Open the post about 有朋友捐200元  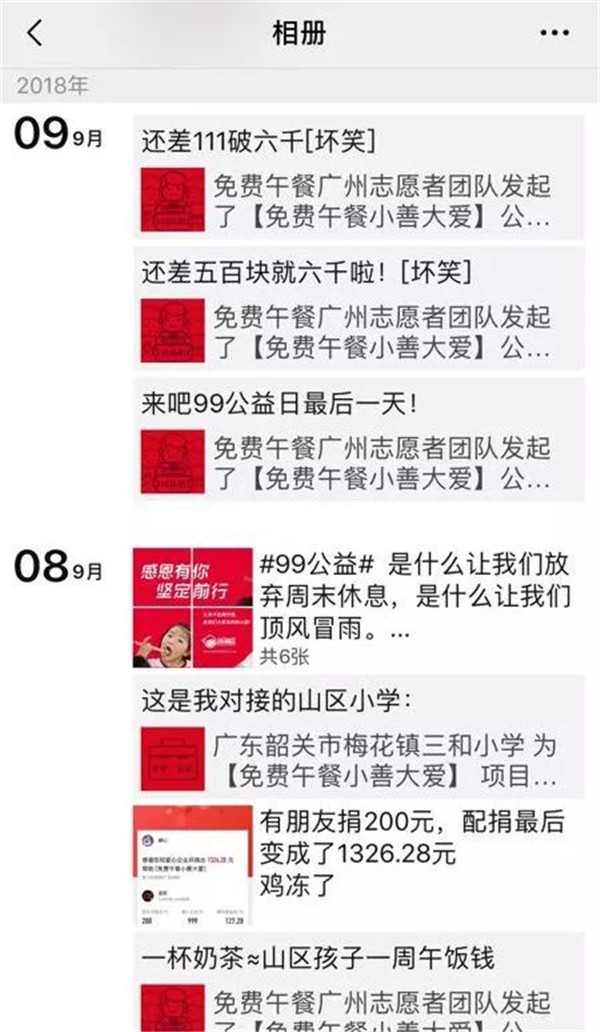(x=357, y=863)
